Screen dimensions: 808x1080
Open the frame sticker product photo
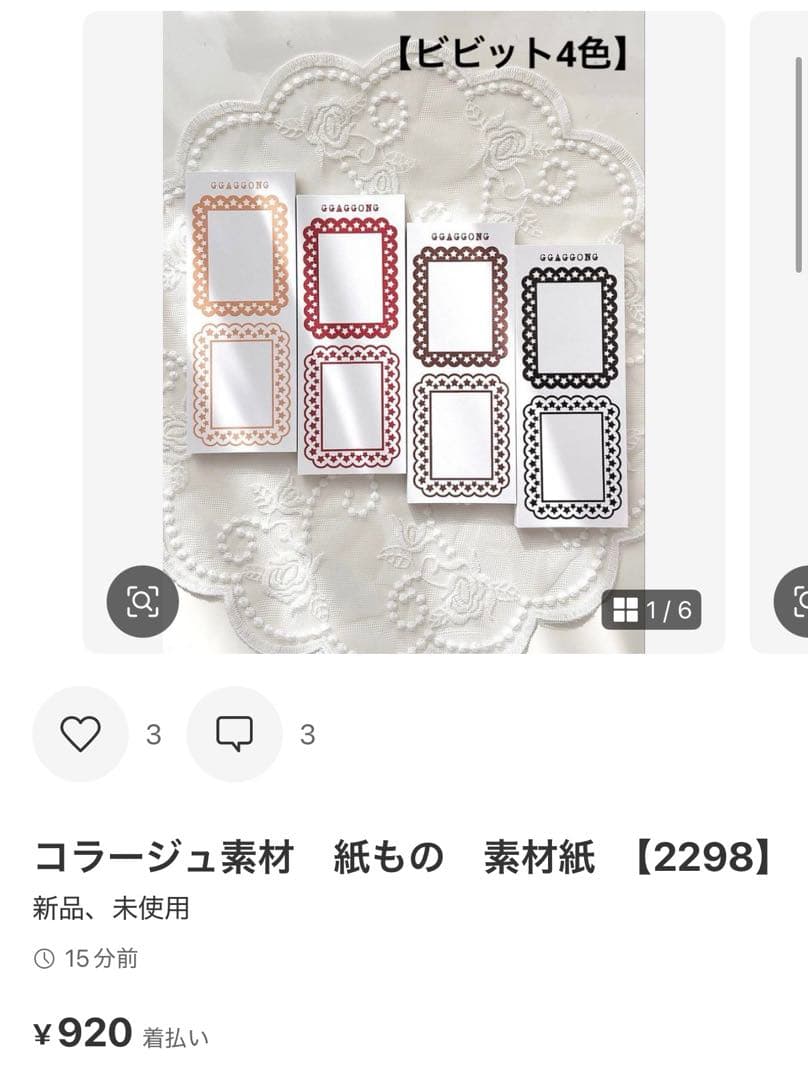tap(404, 330)
